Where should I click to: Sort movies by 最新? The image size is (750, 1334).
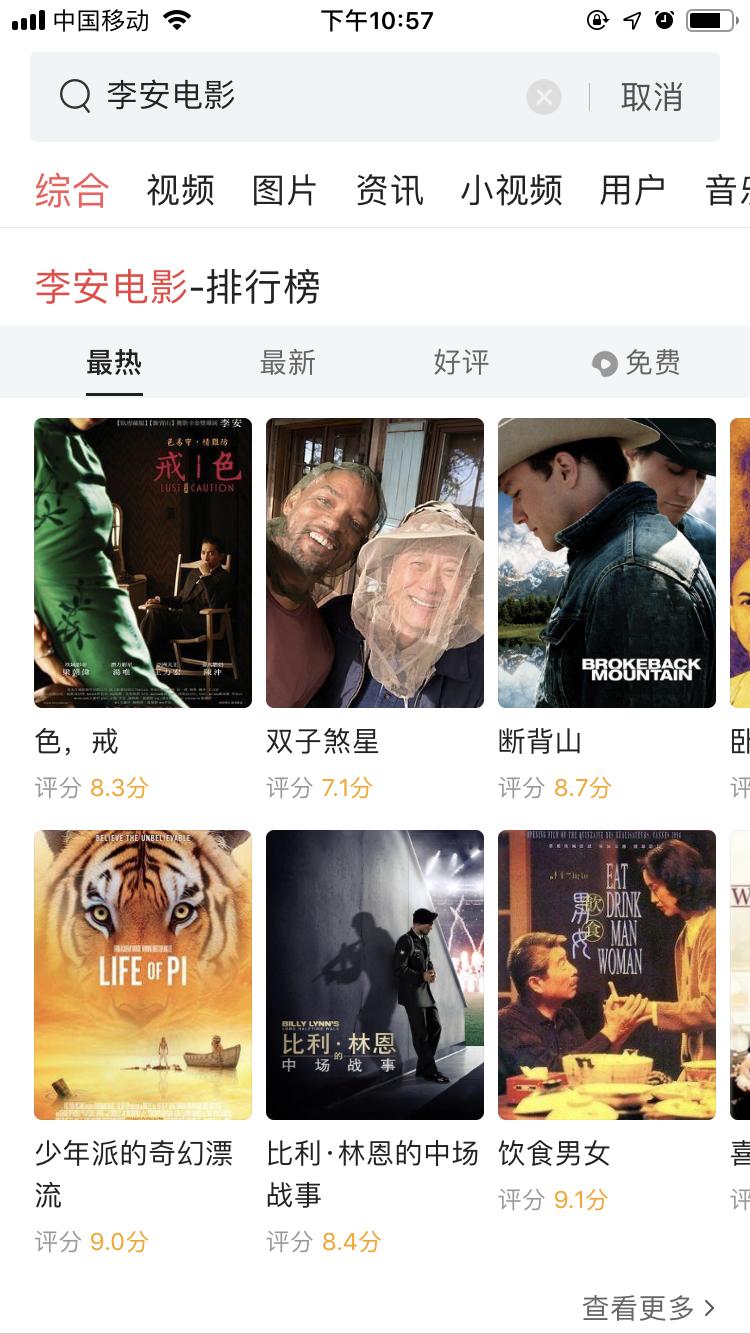tap(287, 364)
